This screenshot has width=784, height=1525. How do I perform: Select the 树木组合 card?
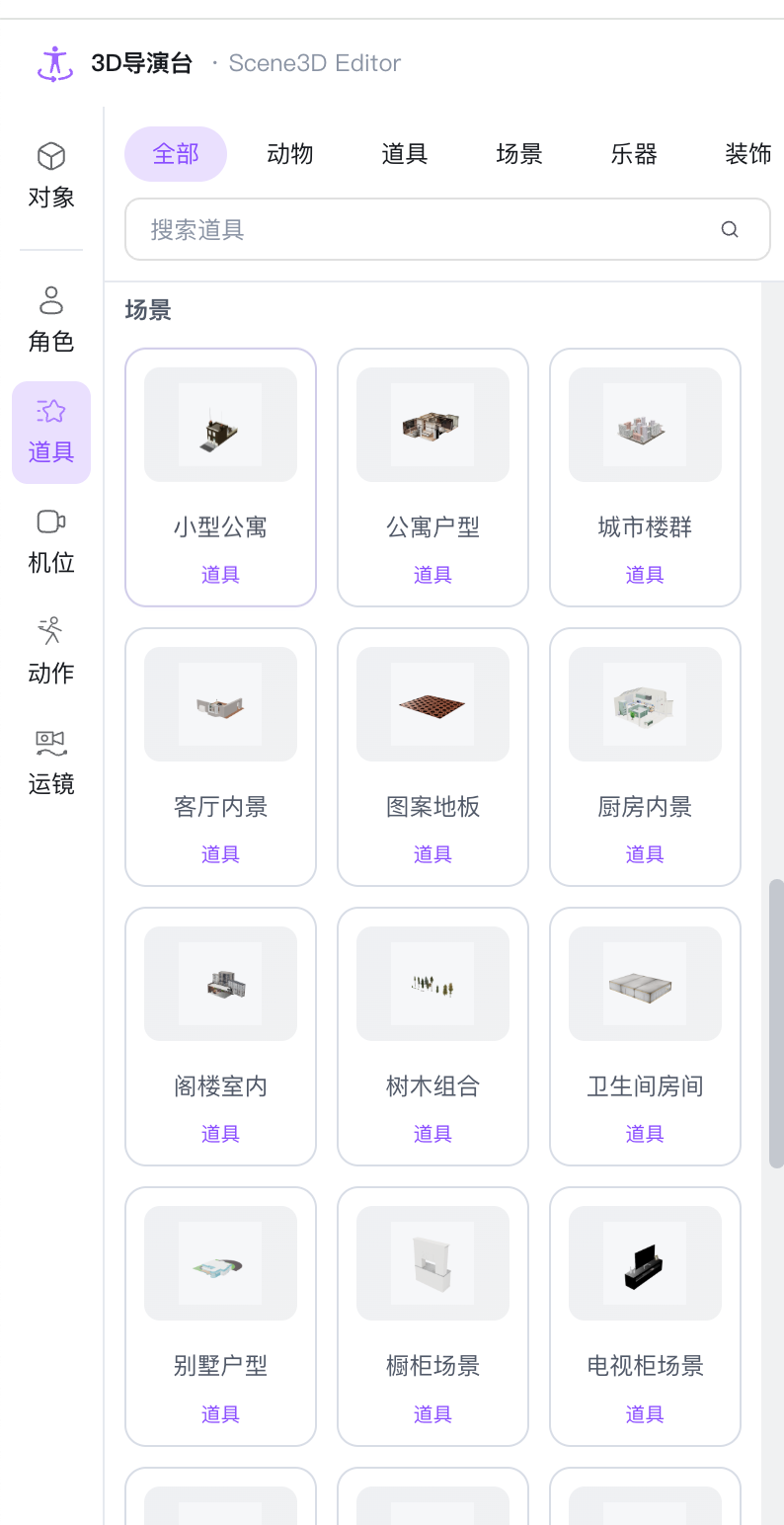(x=432, y=1036)
